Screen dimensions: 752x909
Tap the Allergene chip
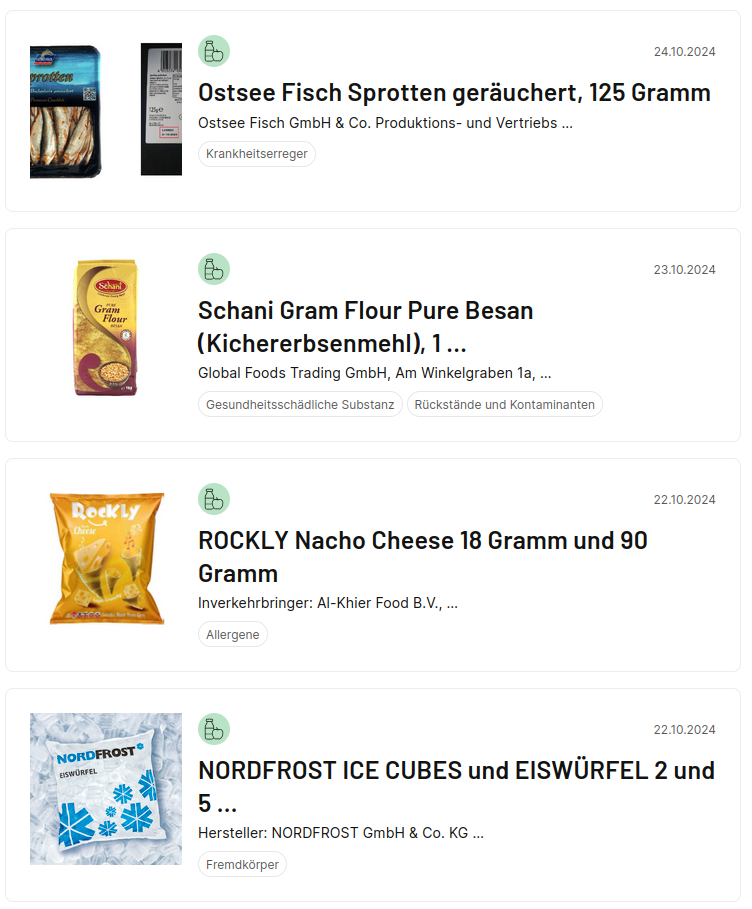tap(233, 635)
